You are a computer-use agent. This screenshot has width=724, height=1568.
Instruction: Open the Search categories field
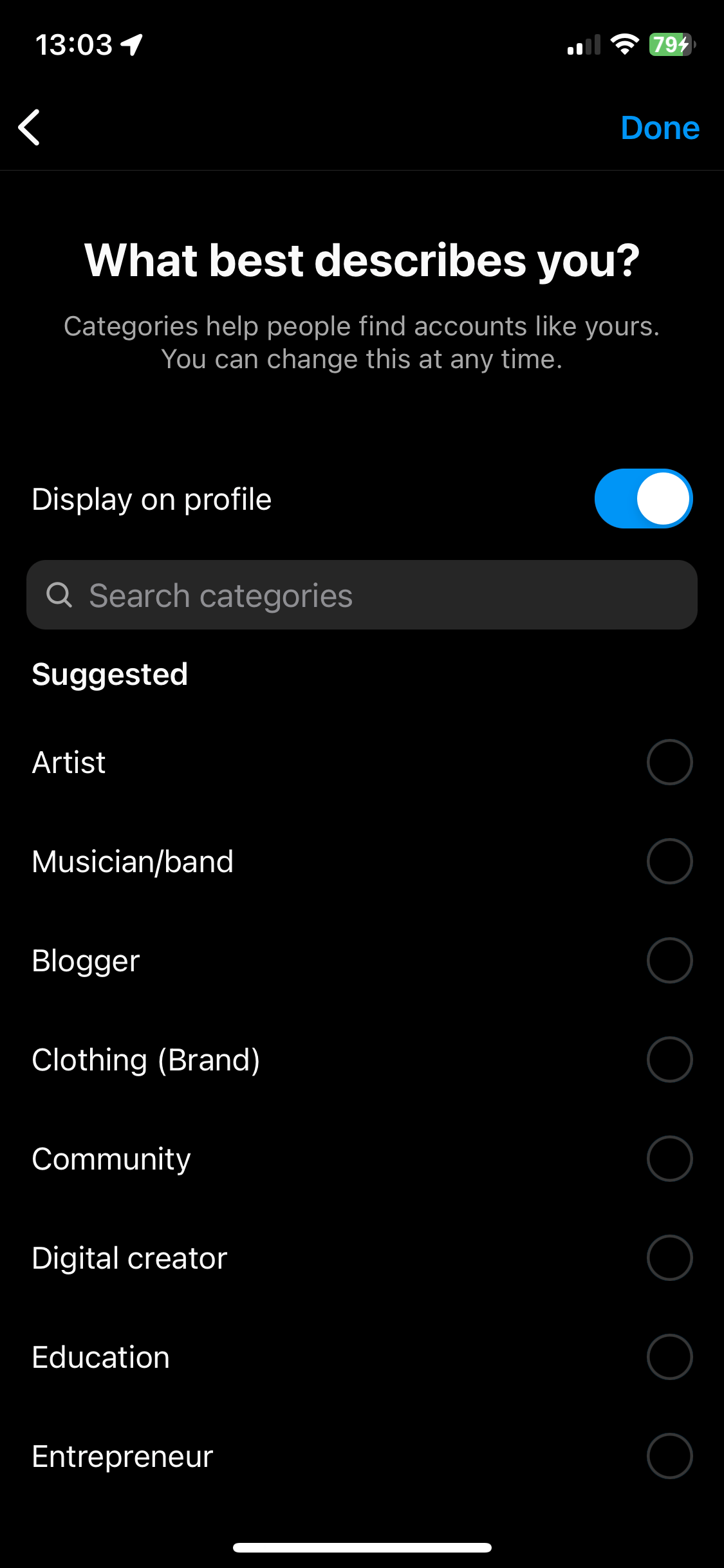362,595
